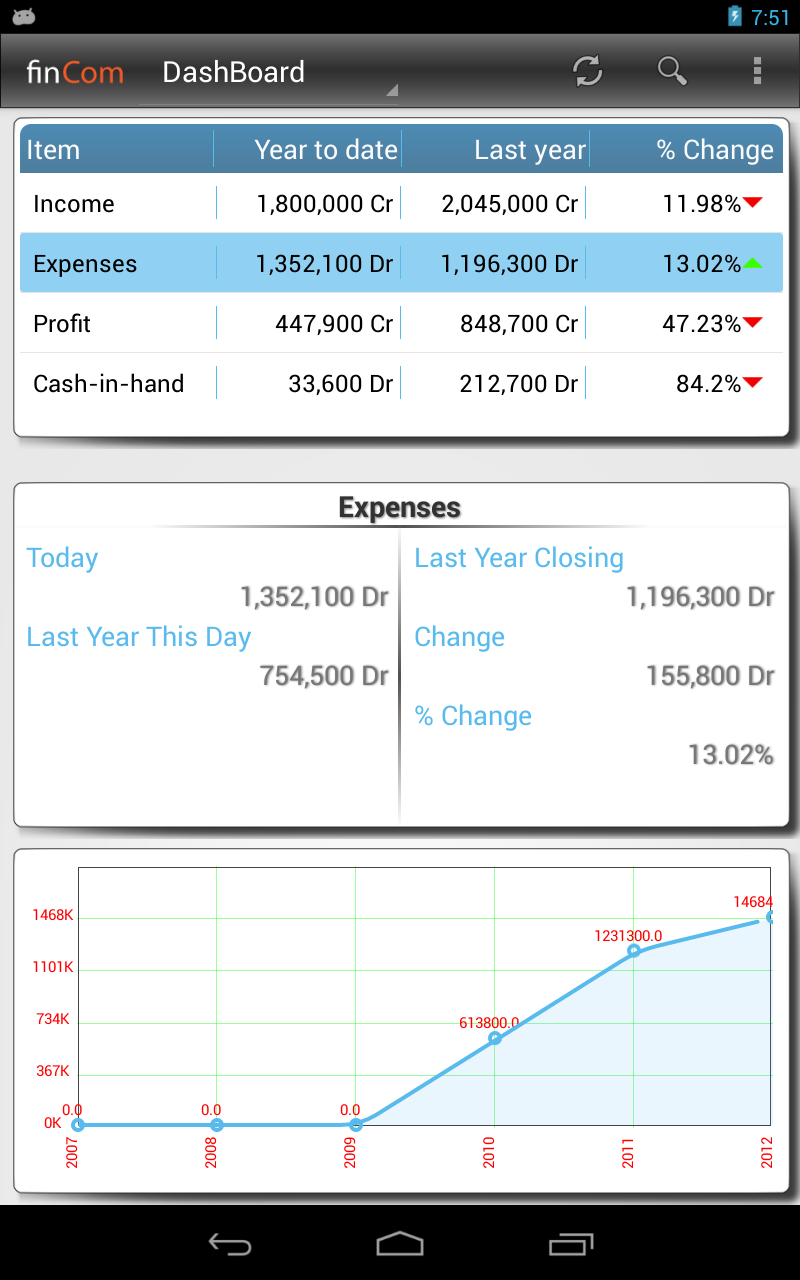Refresh the dashboard data
Image resolution: width=800 pixels, height=1280 pixels.
click(587, 71)
